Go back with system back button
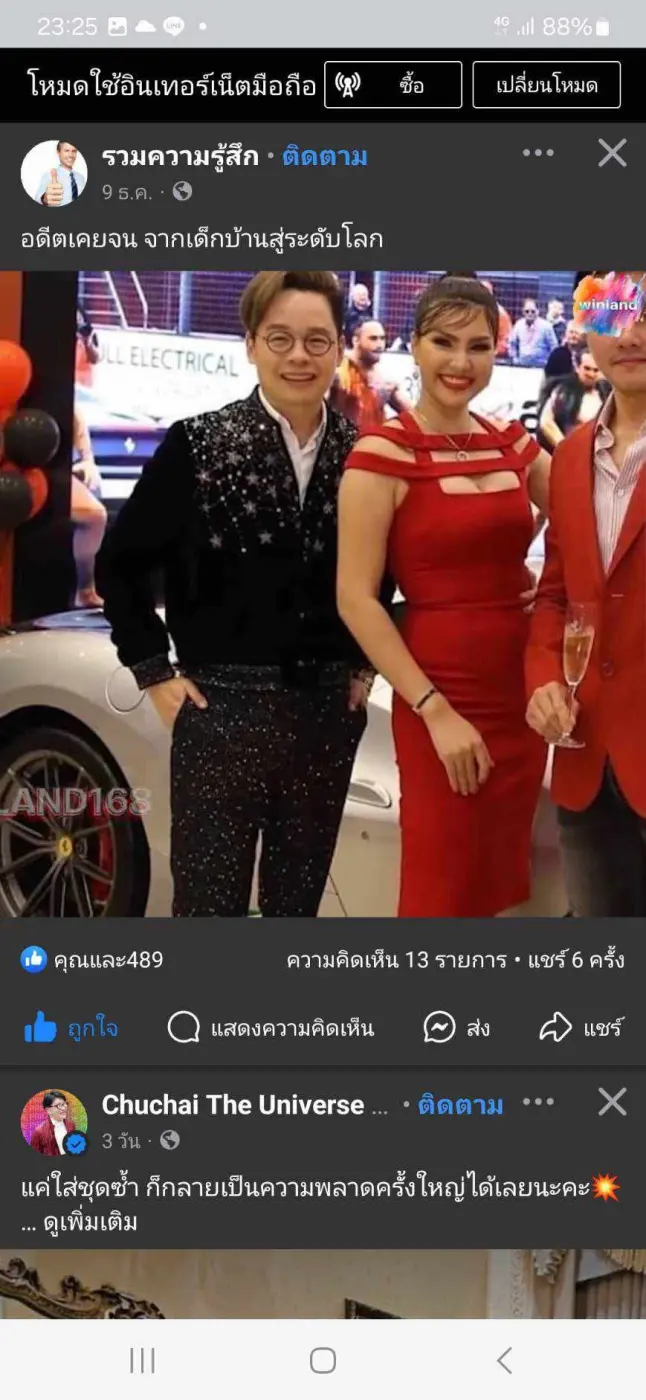 (504, 1360)
